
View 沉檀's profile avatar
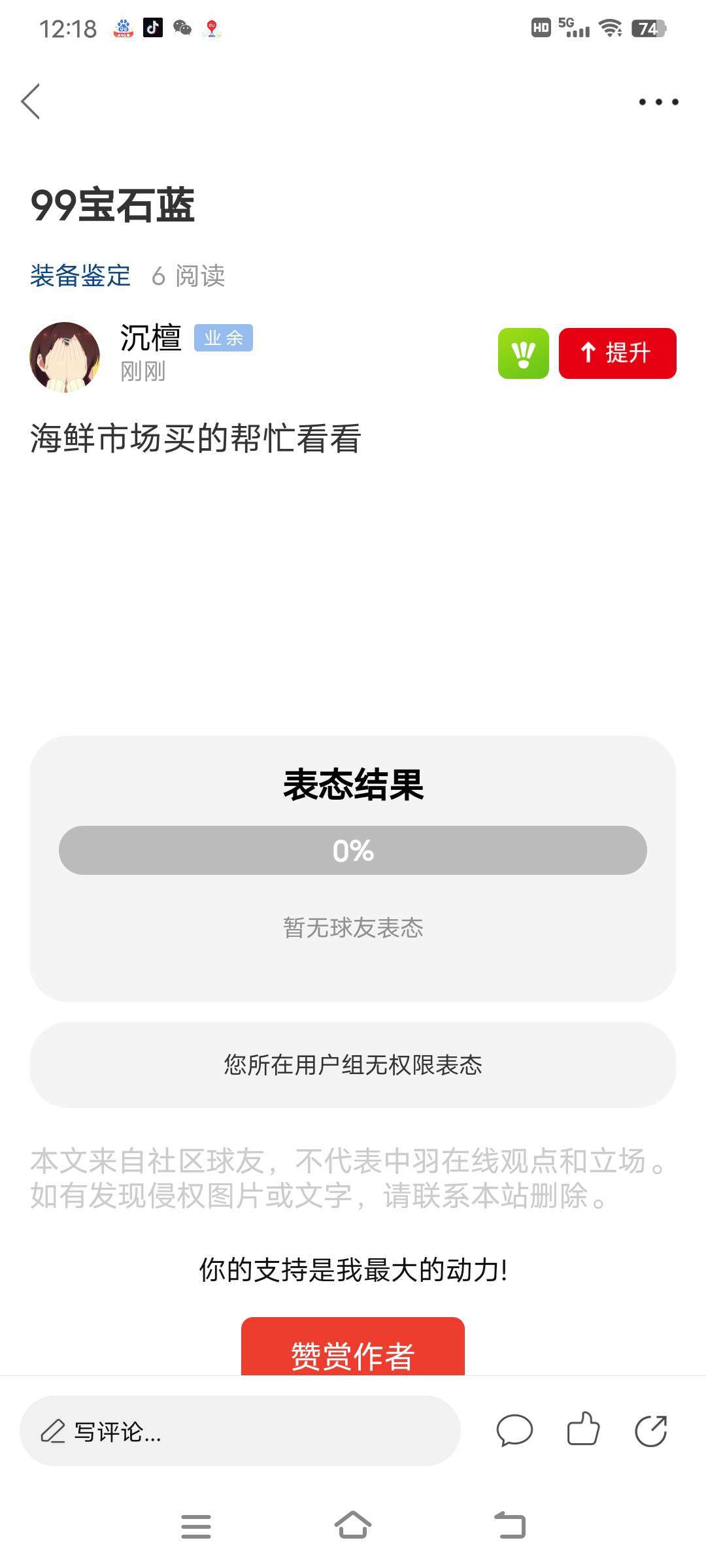click(x=65, y=357)
